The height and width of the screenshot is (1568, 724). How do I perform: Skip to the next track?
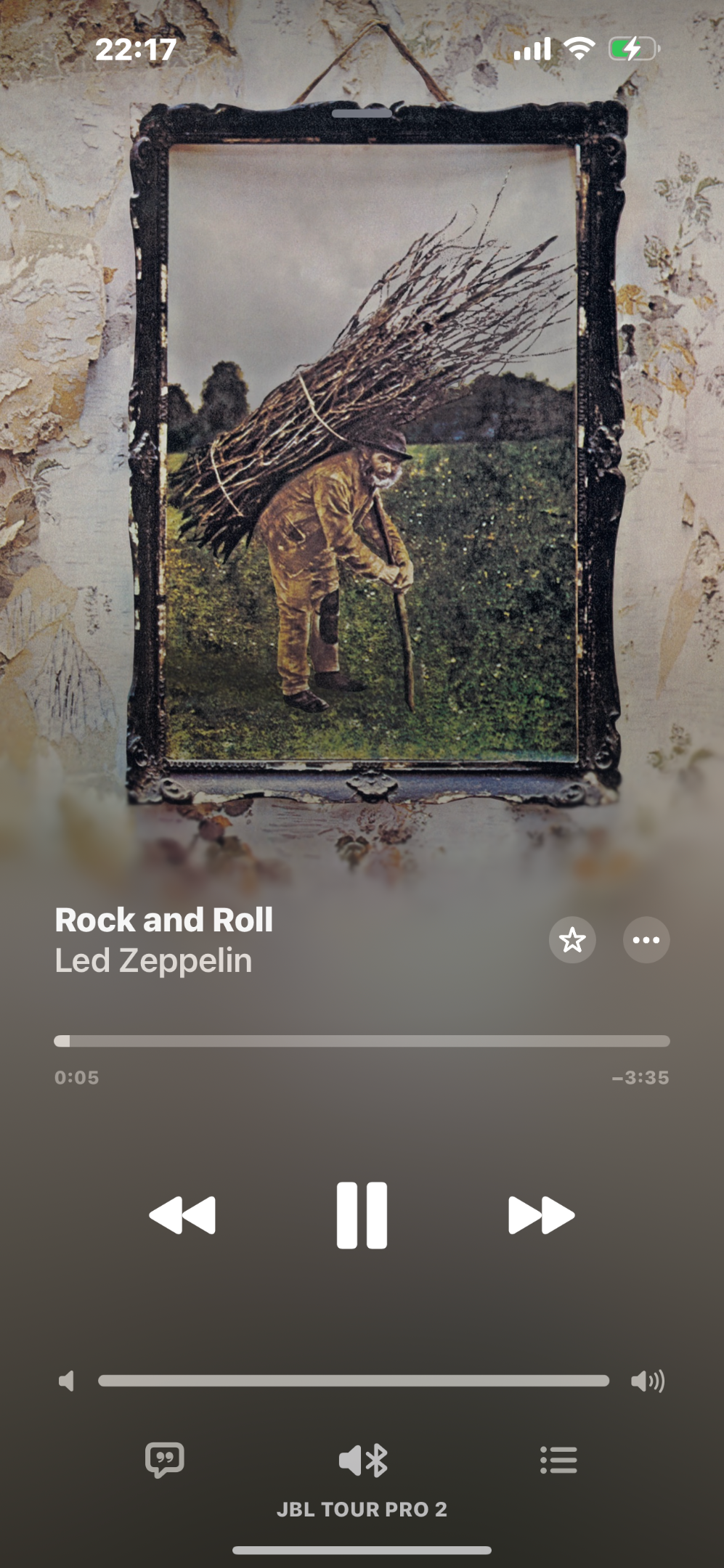click(542, 1215)
